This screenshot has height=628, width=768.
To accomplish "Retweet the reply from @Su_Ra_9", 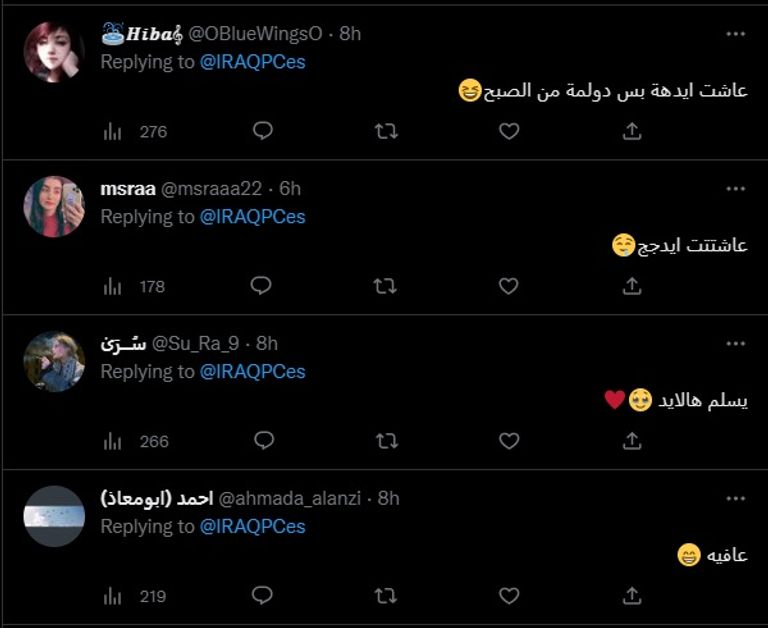I will [386, 441].
